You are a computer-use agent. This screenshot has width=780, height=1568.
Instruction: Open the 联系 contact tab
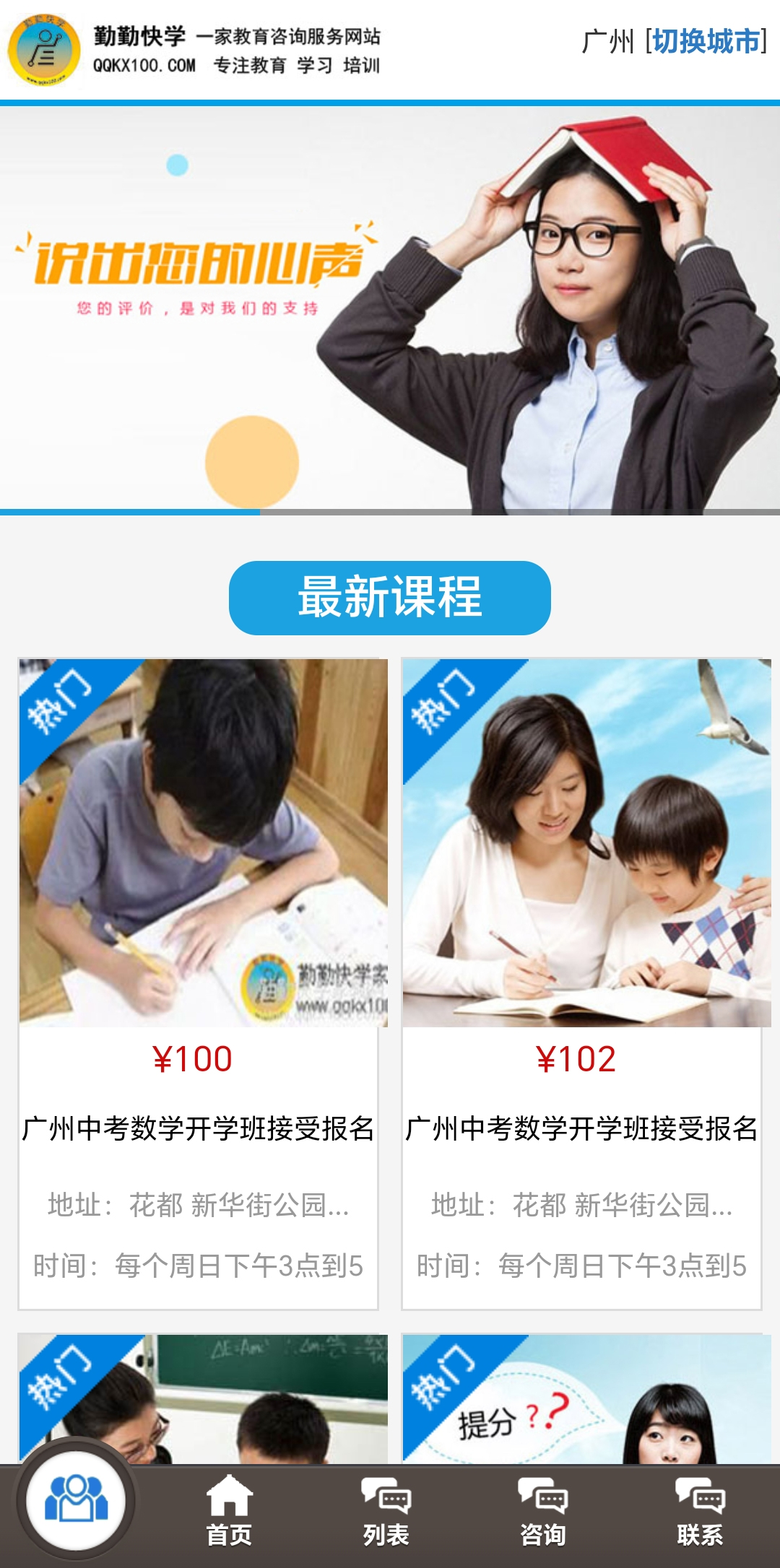(x=699, y=1512)
